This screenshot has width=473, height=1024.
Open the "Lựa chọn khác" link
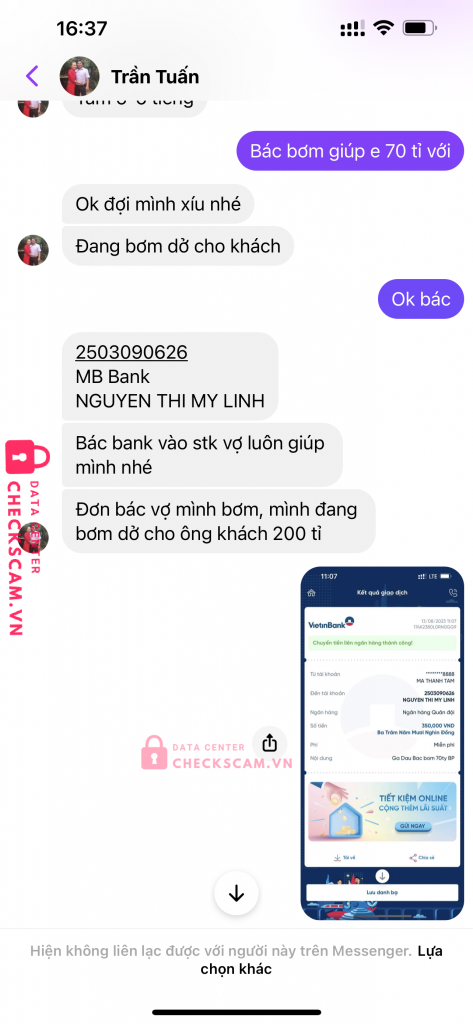coord(321,959)
